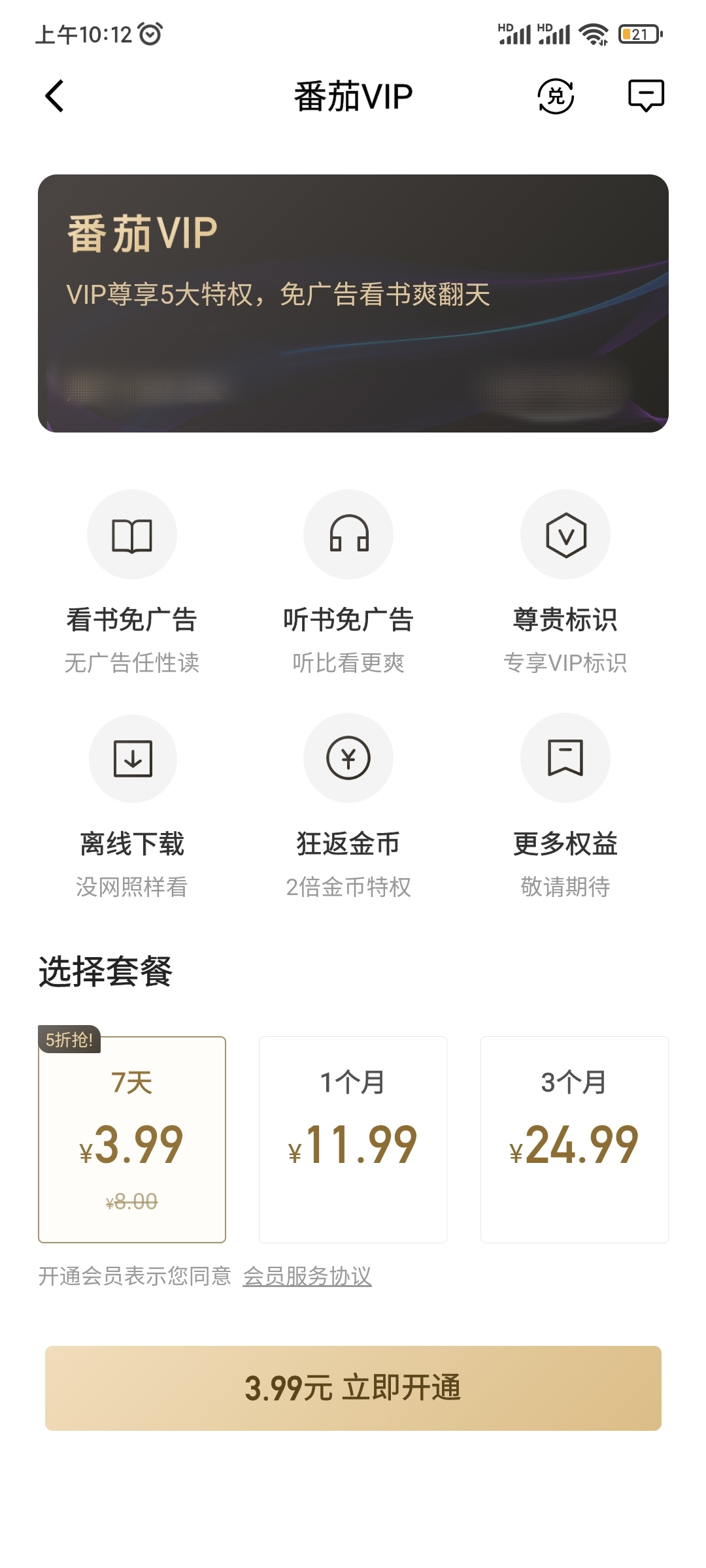Pick the 3个月 ¥24.99 plan
Viewport: 706px width, 1568px height.
[574, 1139]
